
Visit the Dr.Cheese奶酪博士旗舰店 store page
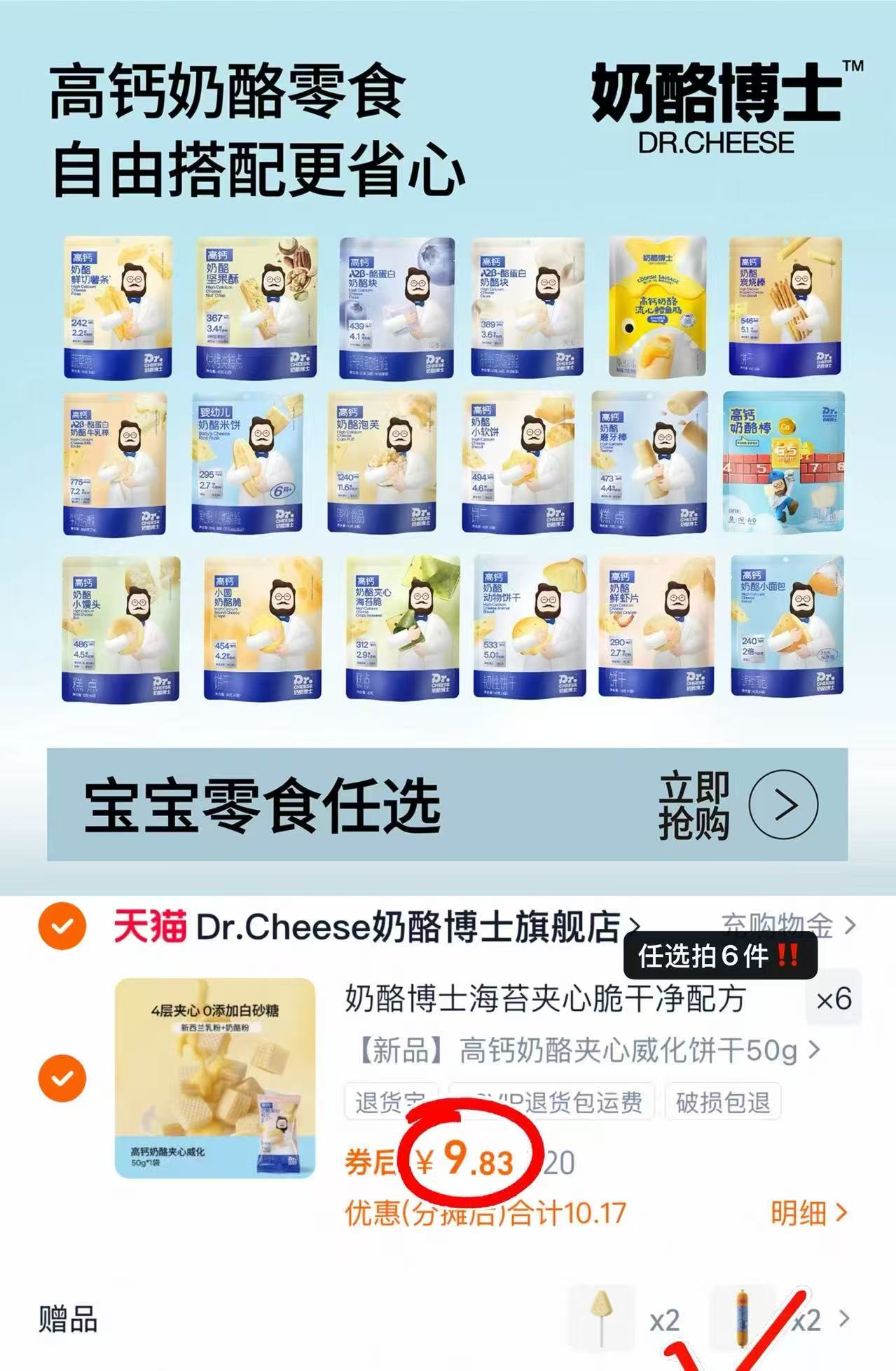(413, 925)
